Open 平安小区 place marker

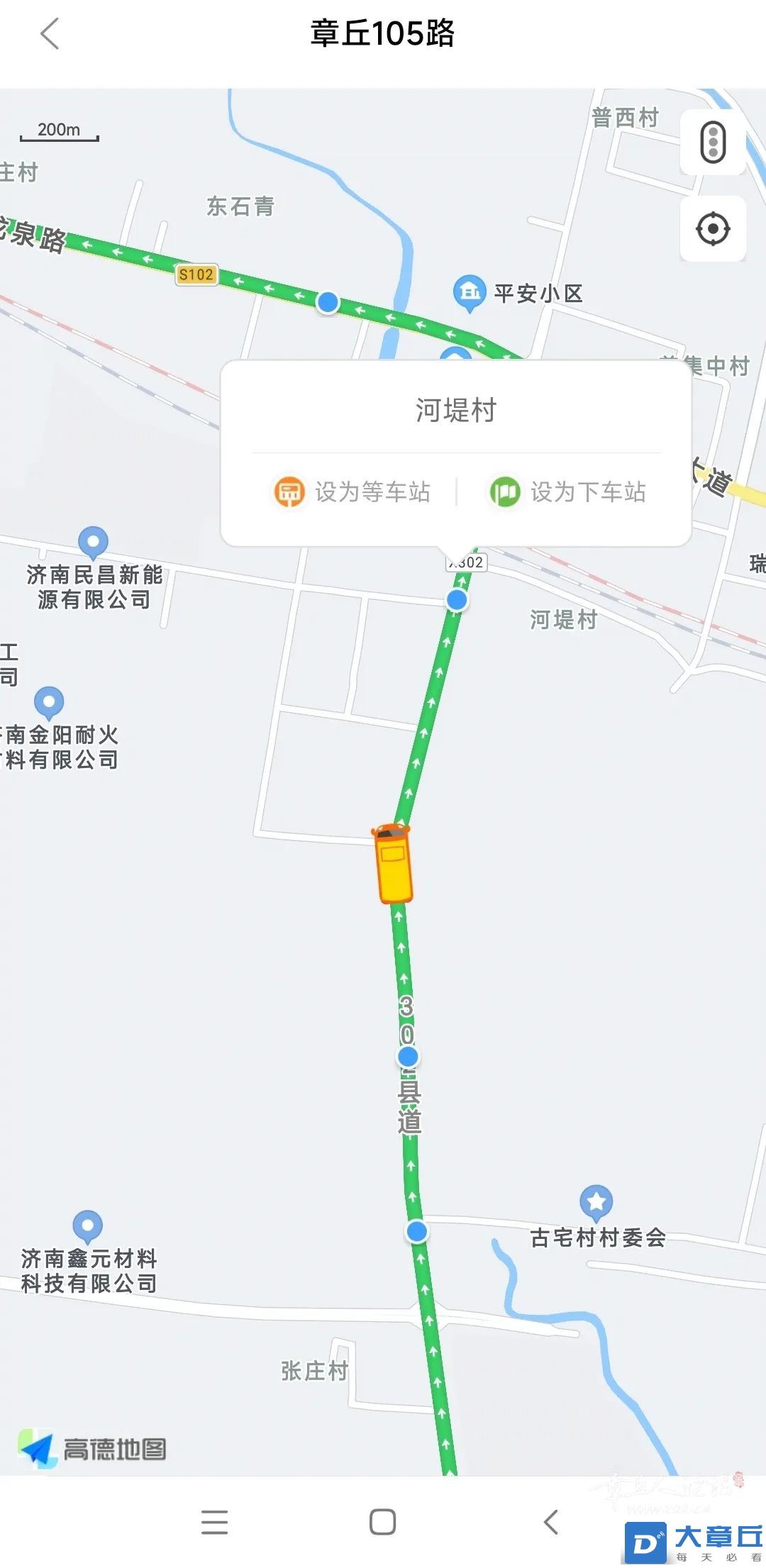pos(469,291)
